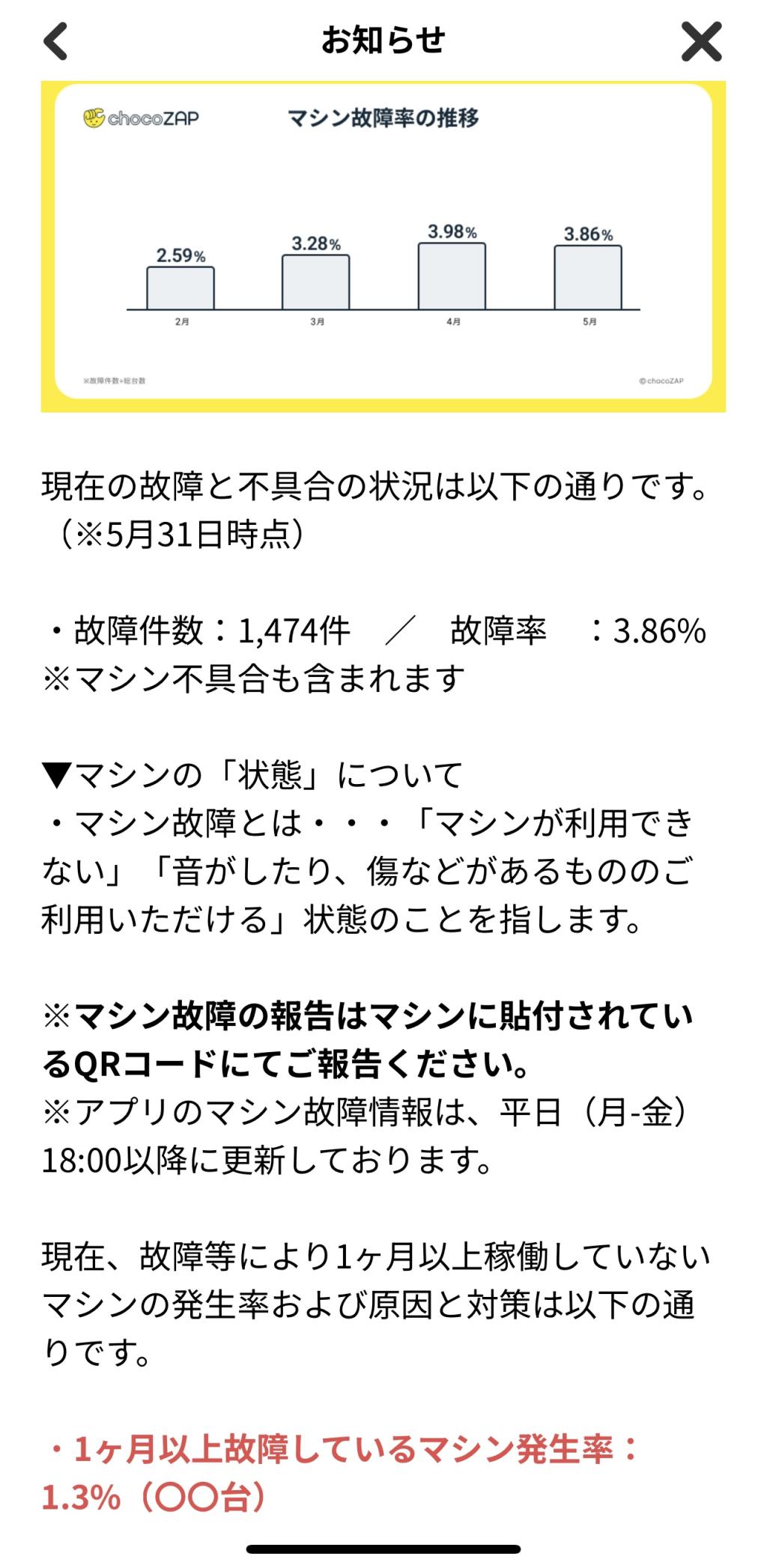
Task: Go back using the top-left arrow
Action: 56,41
